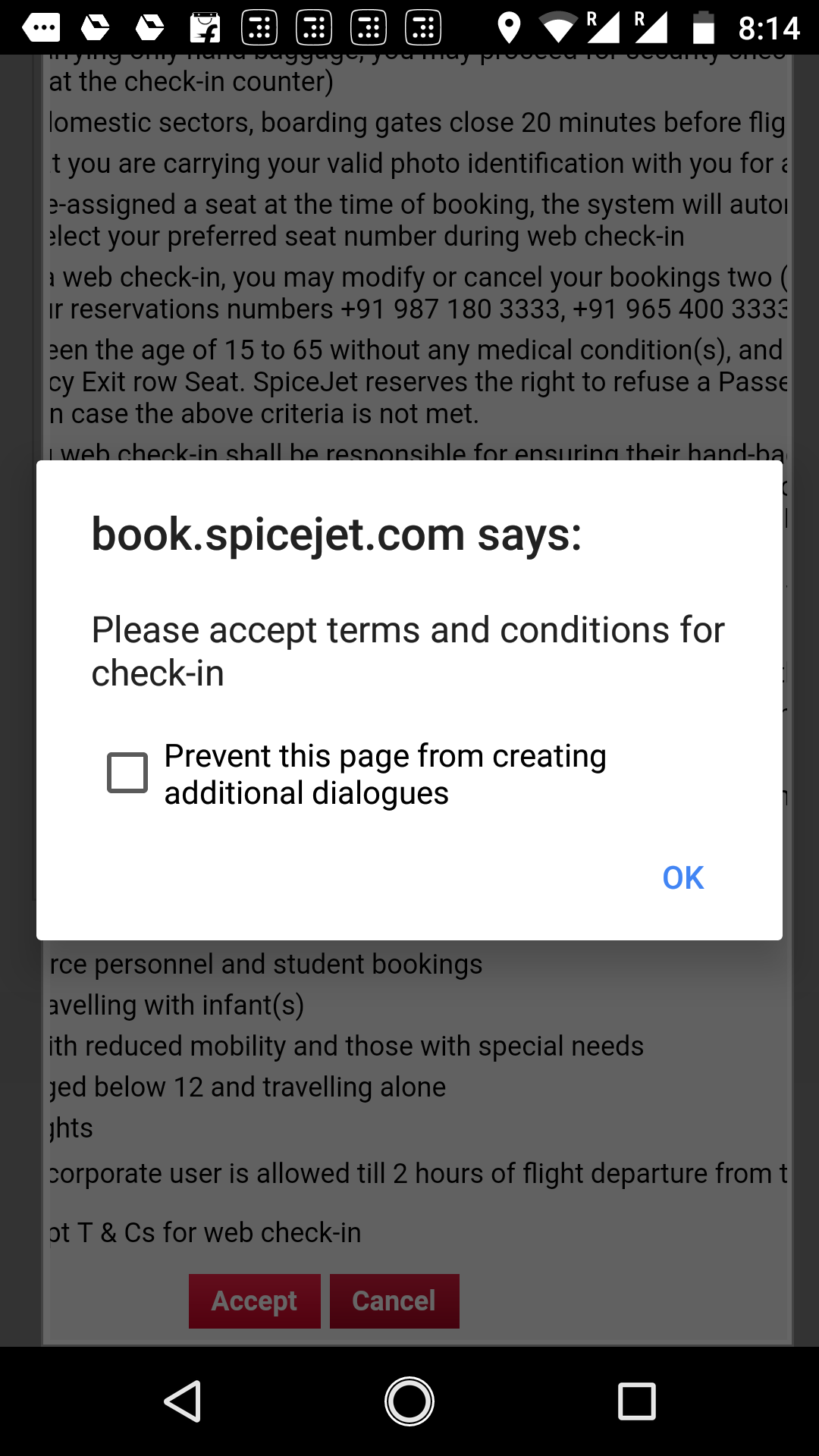The image size is (819, 1456).
Task: Open recent apps from navigation bar
Action: [x=636, y=1401]
